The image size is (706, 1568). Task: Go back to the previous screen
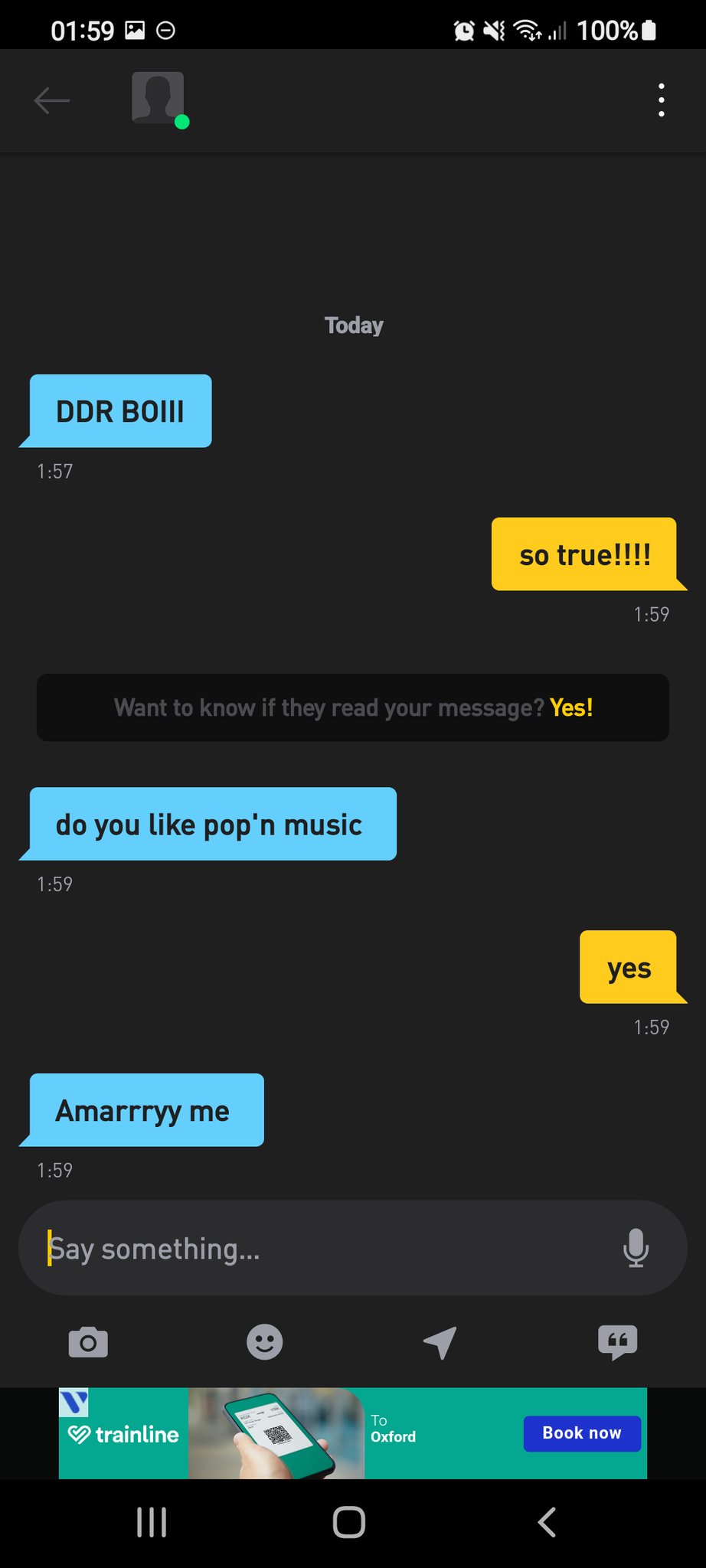(52, 100)
